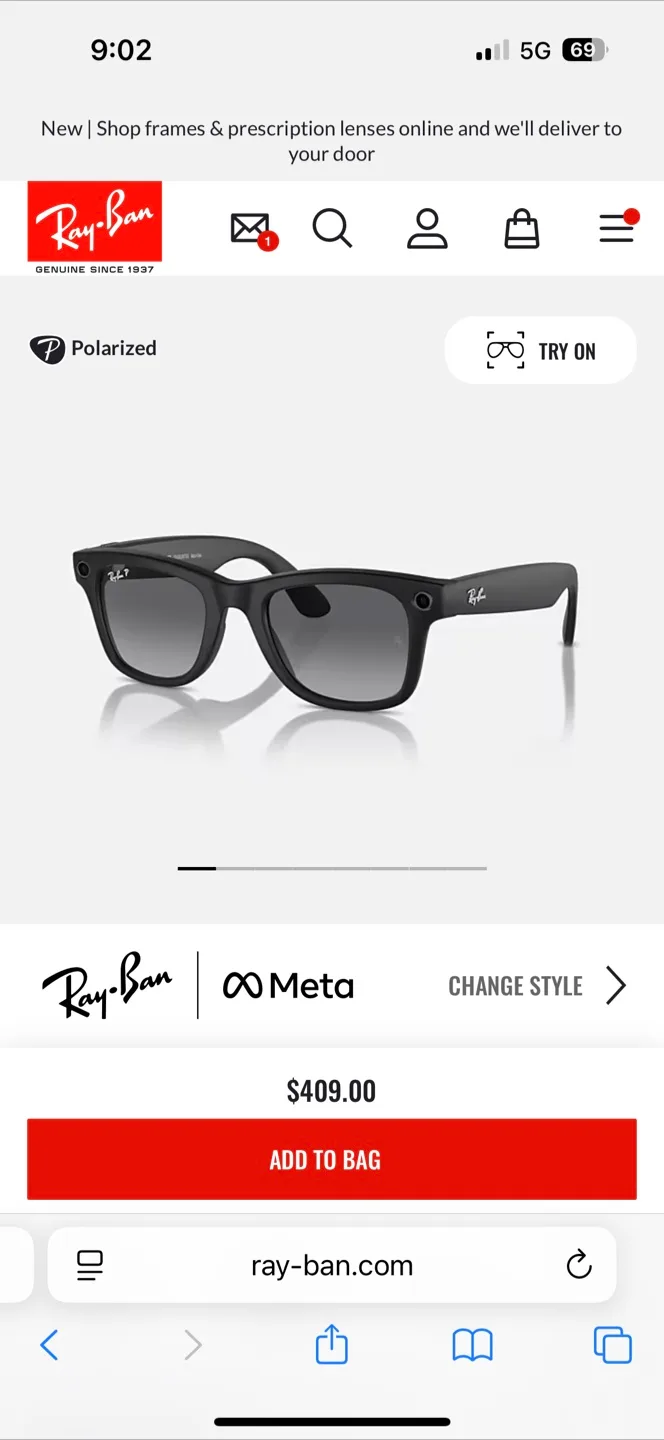Open Change Style options
The image size is (664, 1440).
[537, 986]
